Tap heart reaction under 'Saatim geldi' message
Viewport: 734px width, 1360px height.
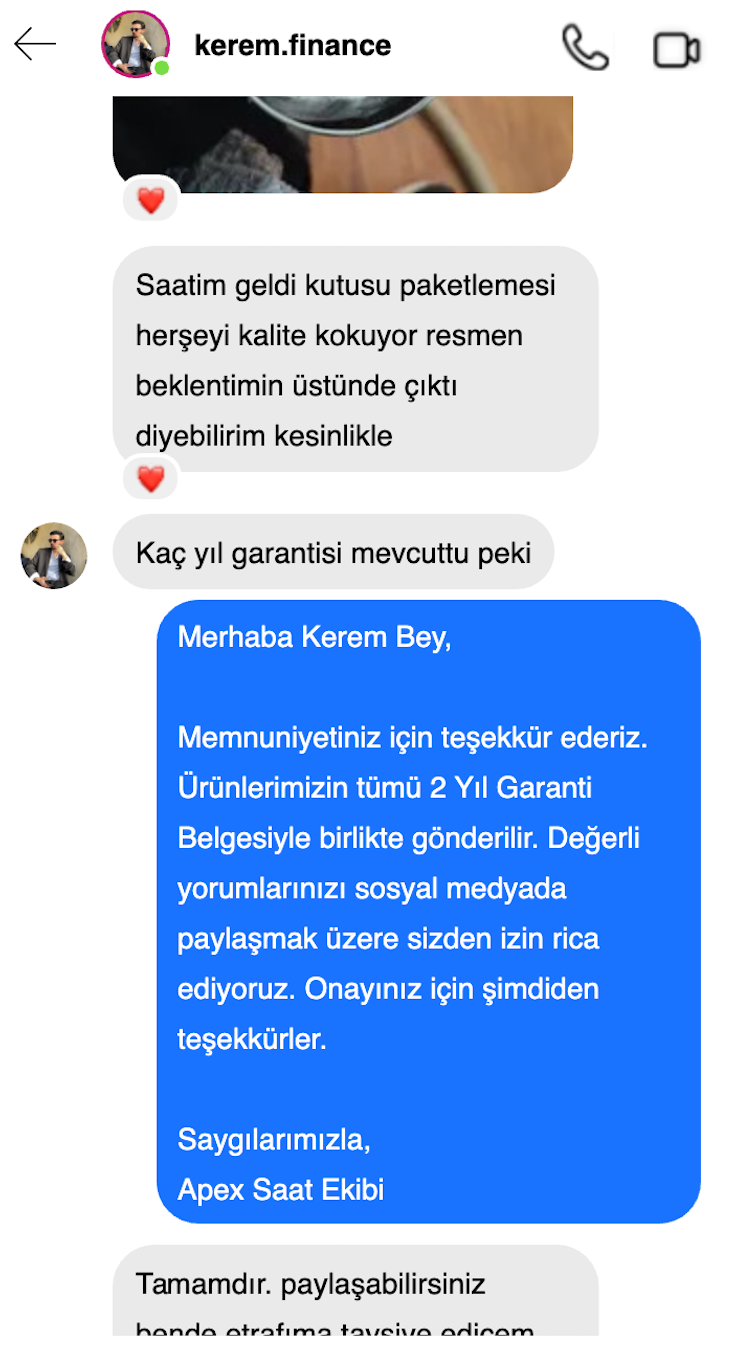click(150, 480)
